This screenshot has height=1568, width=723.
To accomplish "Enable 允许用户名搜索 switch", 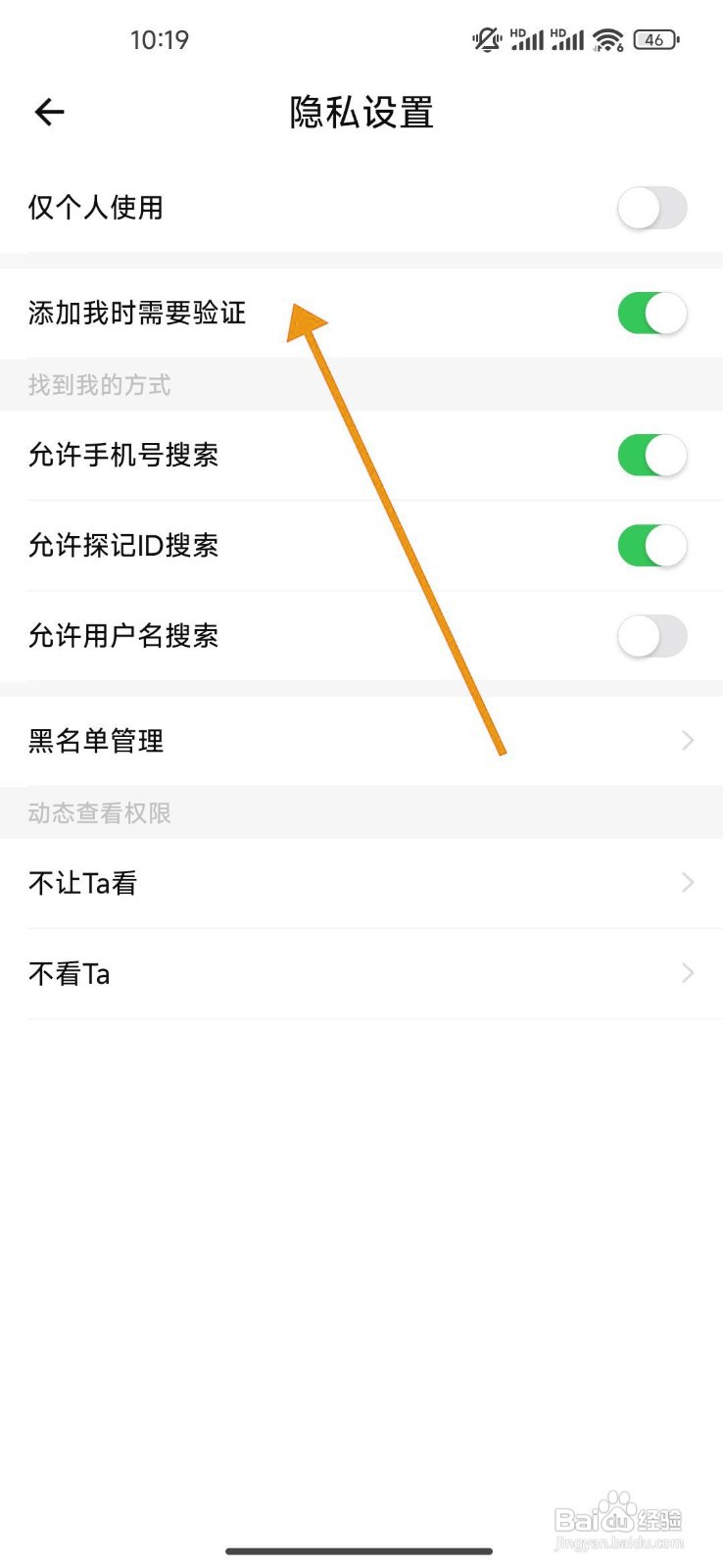I will pos(652,636).
